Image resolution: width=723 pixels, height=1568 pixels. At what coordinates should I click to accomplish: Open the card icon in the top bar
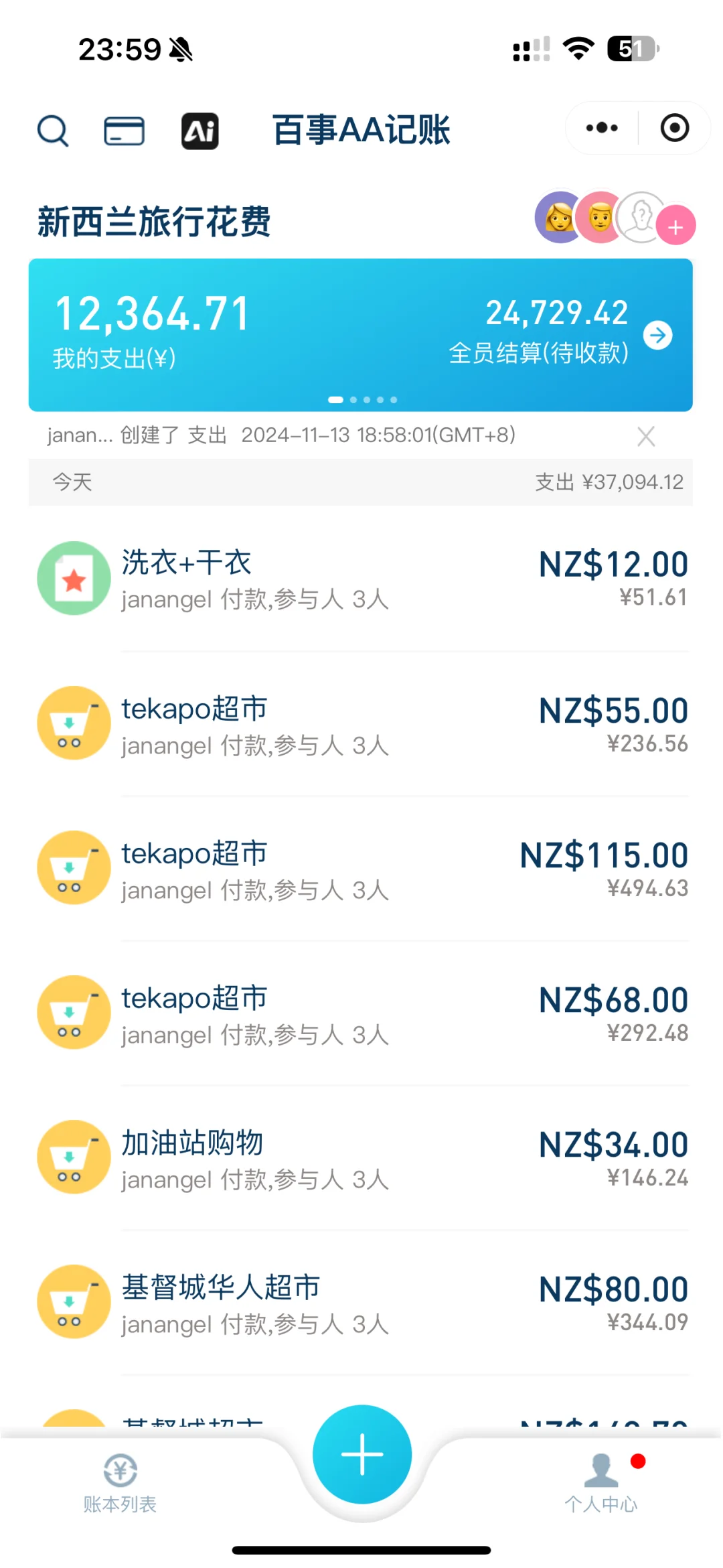(x=124, y=131)
